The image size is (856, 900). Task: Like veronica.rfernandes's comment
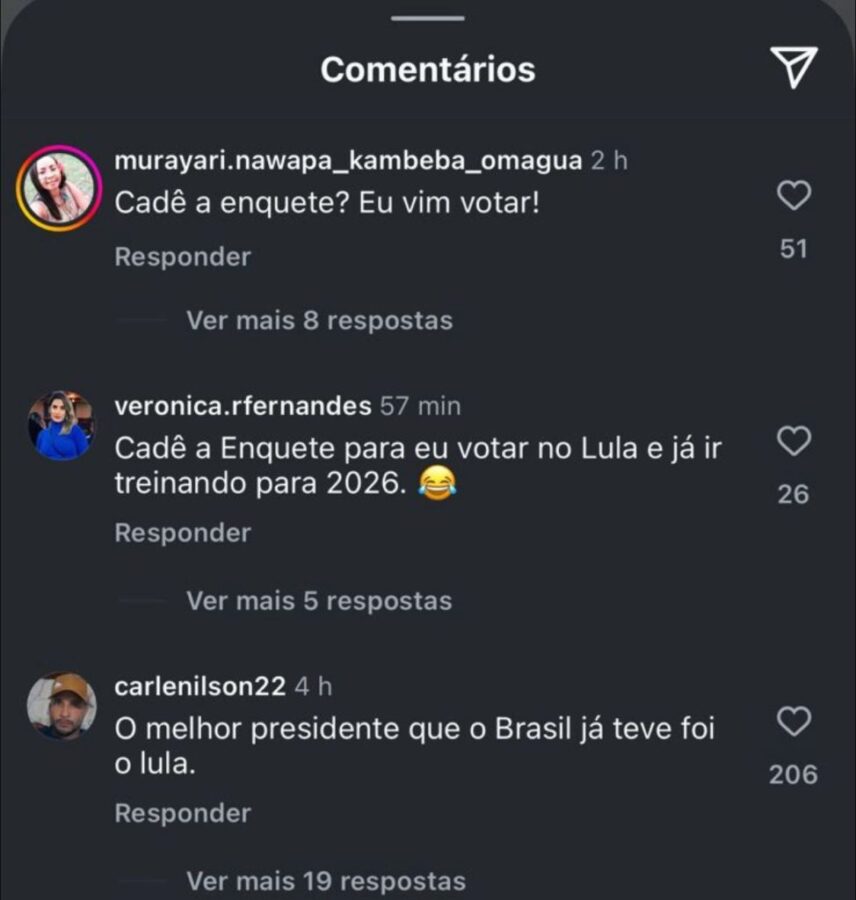(794, 440)
